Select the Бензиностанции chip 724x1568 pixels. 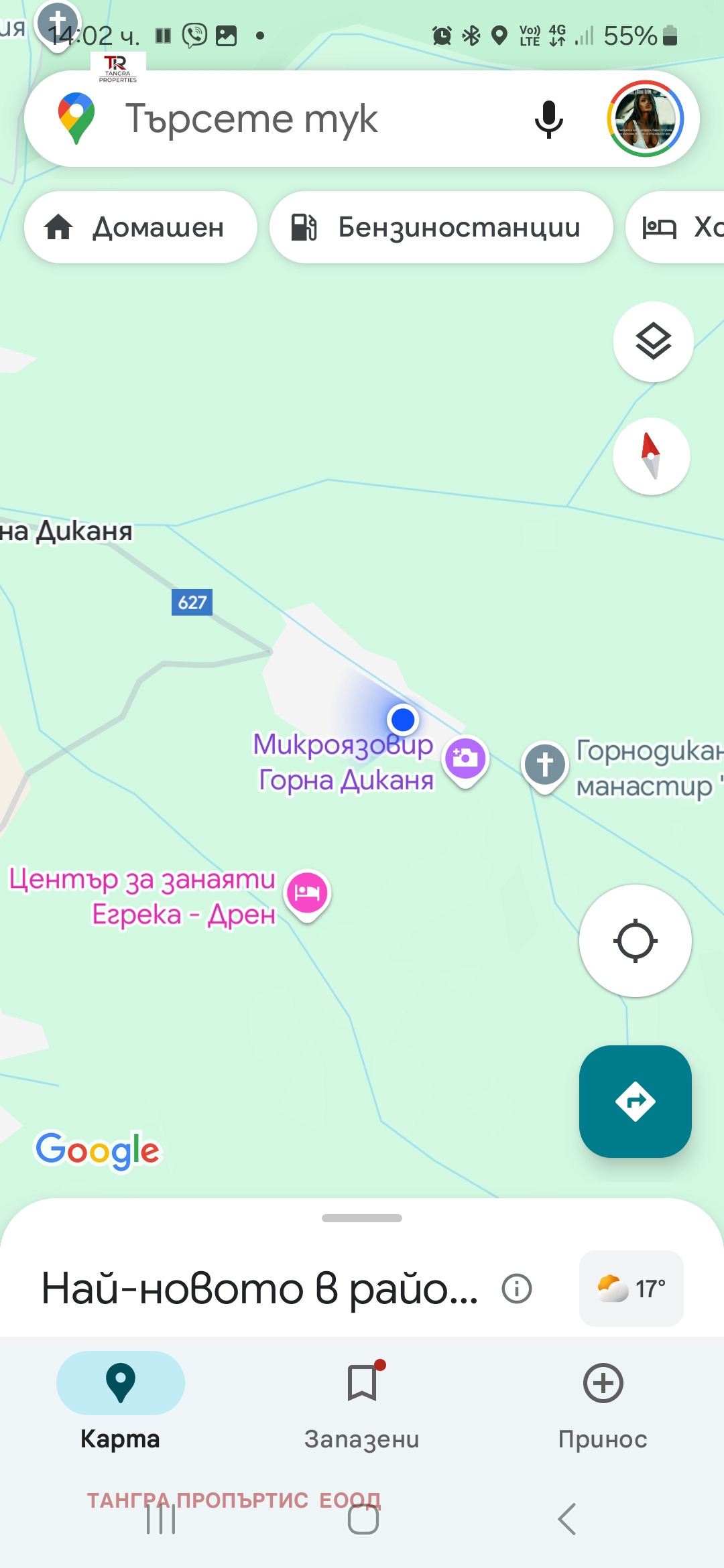point(441,227)
